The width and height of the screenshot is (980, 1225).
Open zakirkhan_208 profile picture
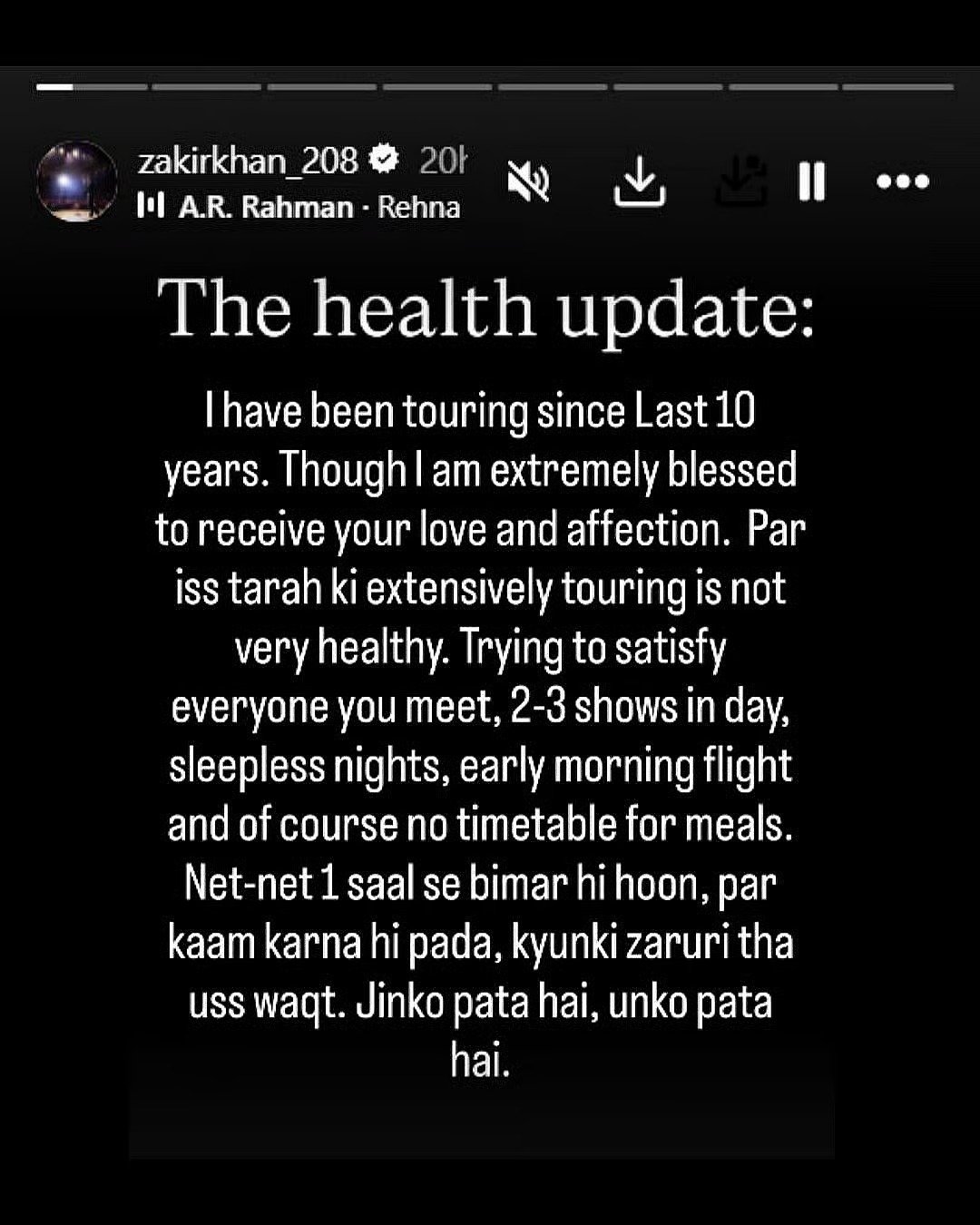click(x=77, y=181)
